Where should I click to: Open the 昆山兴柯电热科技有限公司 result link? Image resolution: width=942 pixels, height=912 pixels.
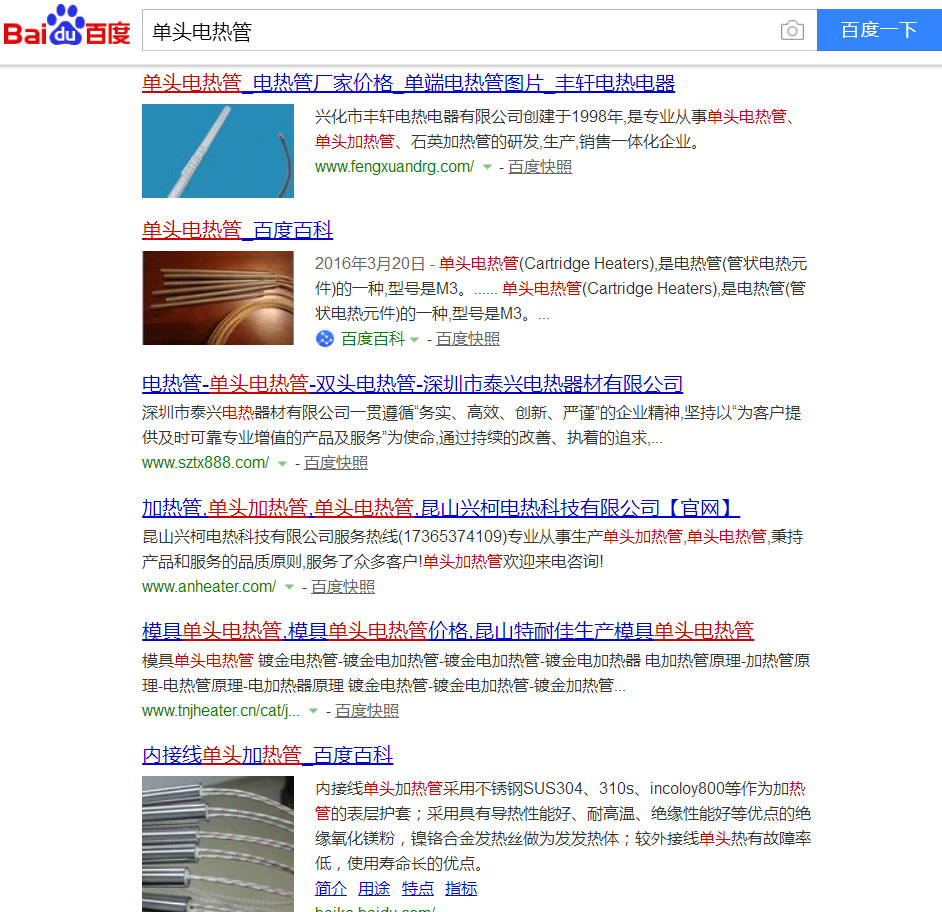click(x=440, y=507)
